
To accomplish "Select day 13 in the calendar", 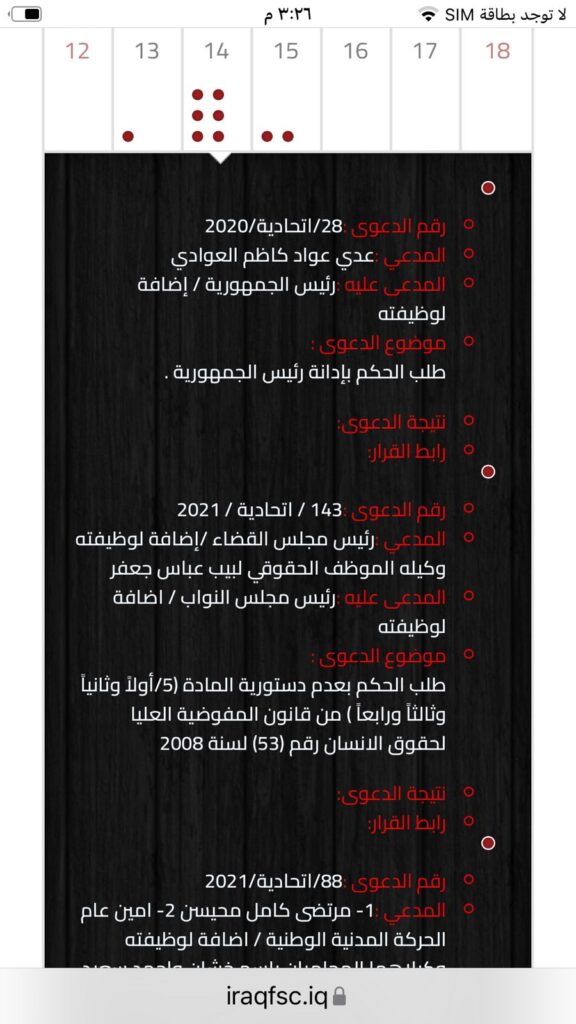I will point(148,89).
